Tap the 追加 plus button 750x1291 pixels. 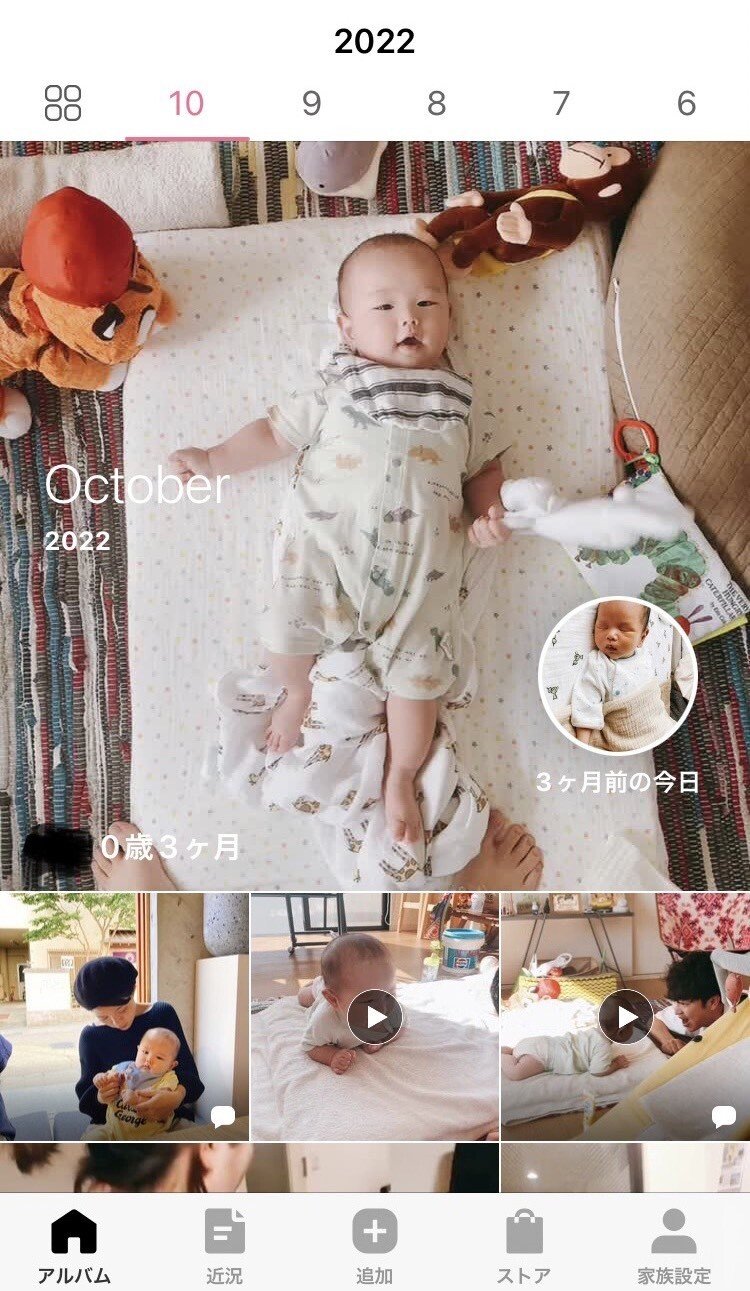click(375, 1244)
